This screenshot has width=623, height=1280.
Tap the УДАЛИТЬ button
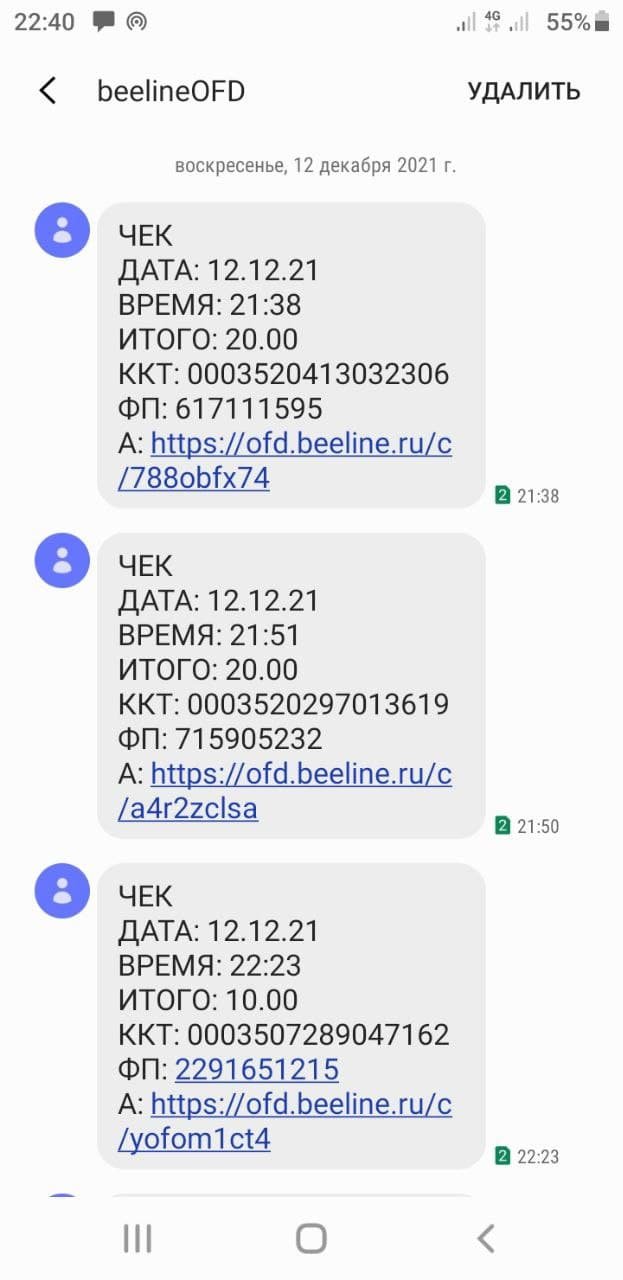click(x=523, y=91)
